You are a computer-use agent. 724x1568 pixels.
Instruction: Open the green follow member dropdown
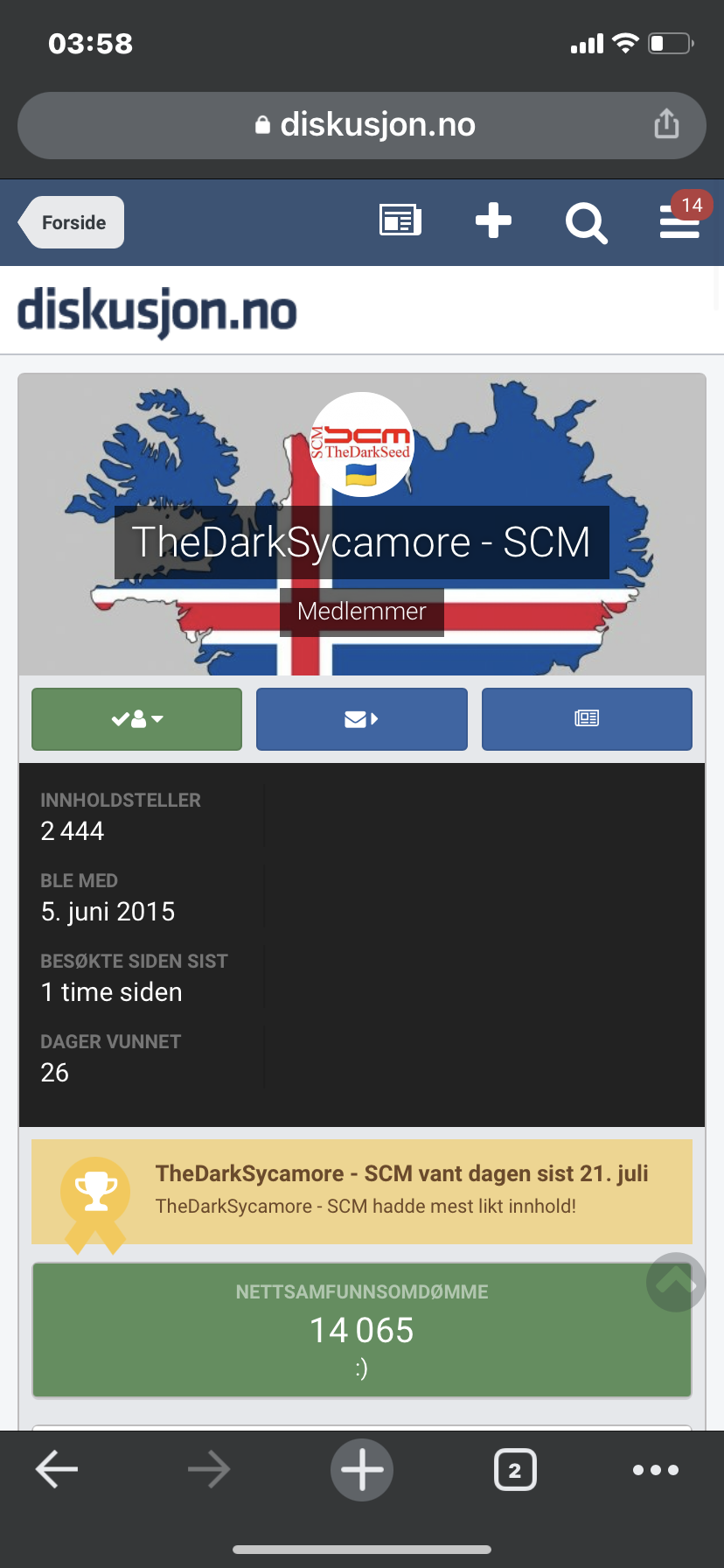(x=137, y=719)
